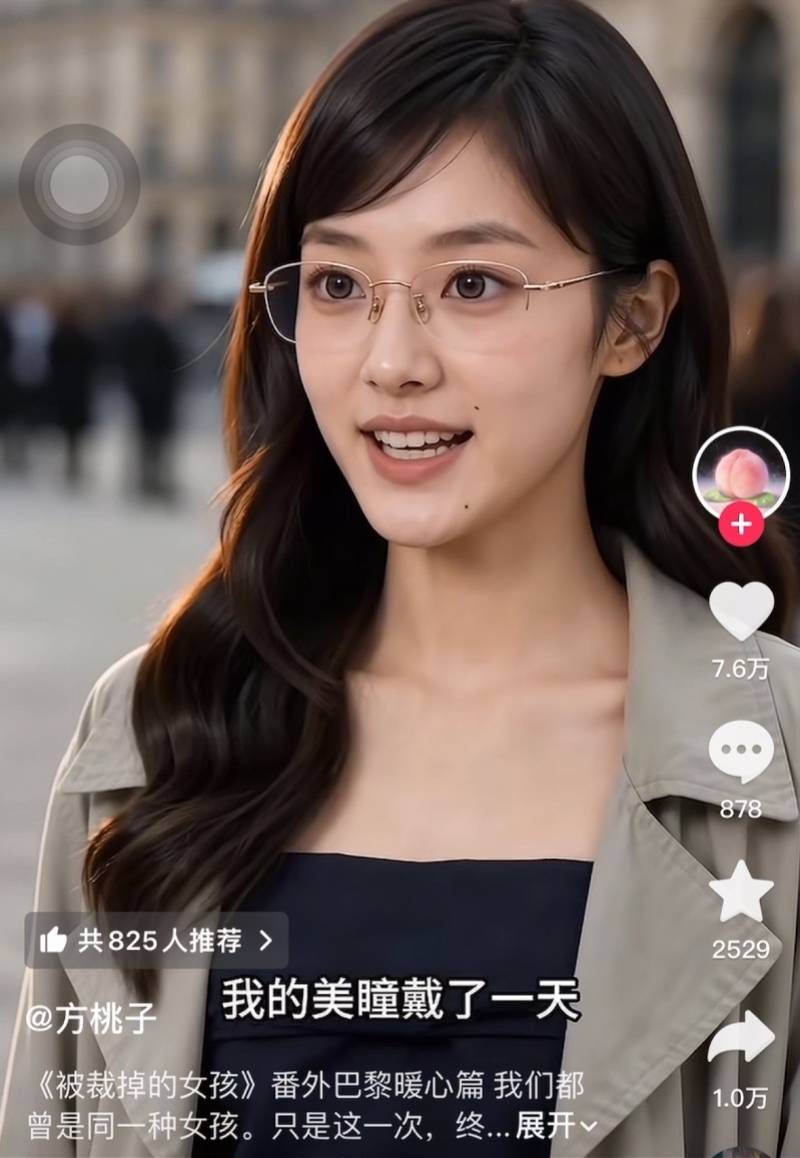
Task: Open the comments bubble
Action: (x=741, y=751)
